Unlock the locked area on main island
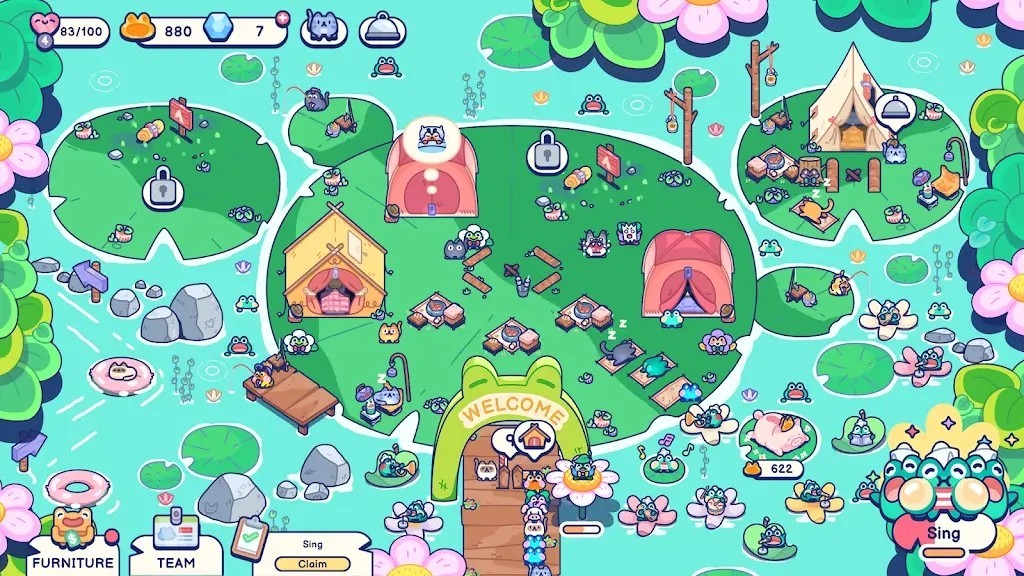This screenshot has width=1024, height=576. pos(546,151)
